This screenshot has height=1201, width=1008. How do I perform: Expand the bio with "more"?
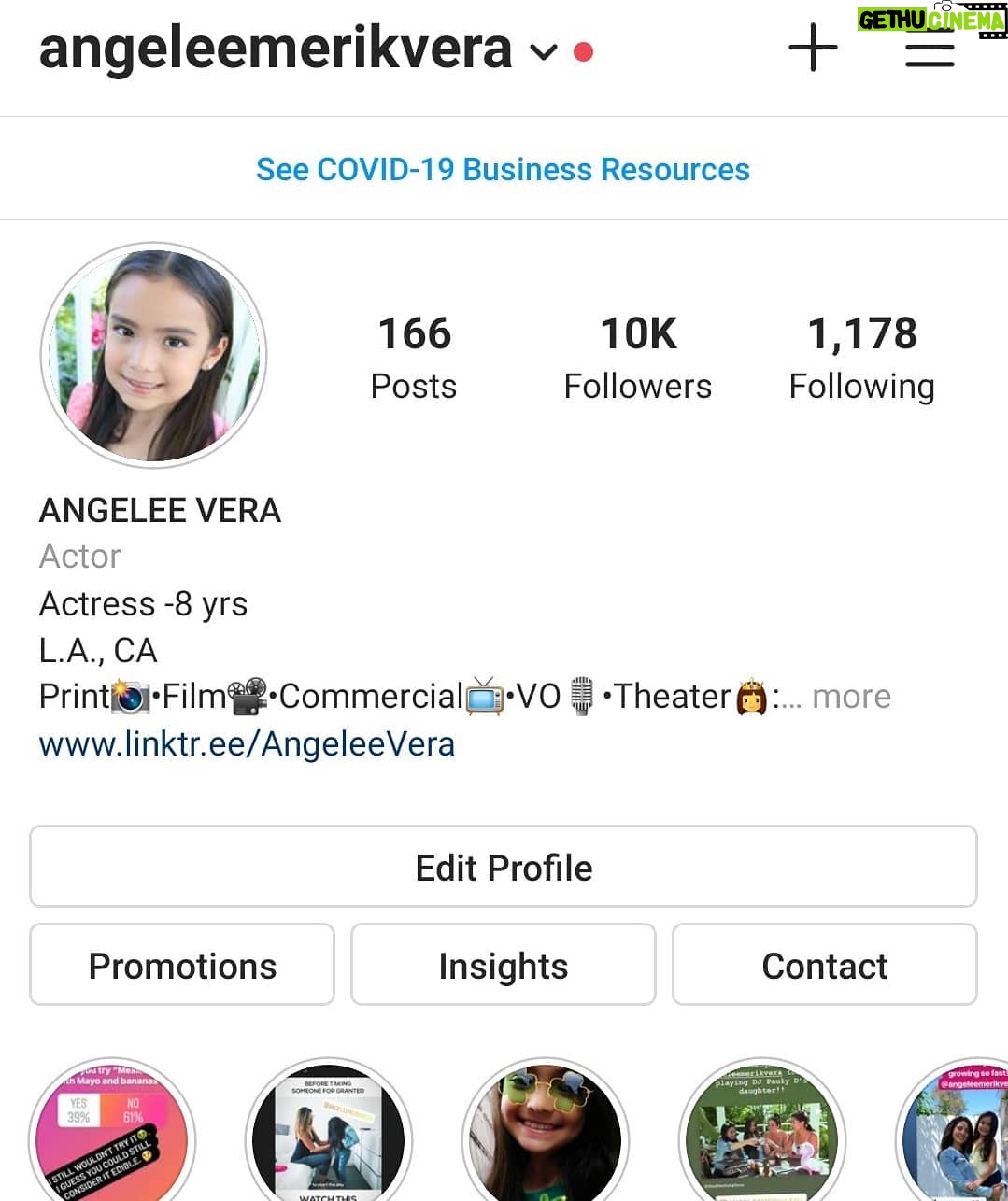click(851, 697)
